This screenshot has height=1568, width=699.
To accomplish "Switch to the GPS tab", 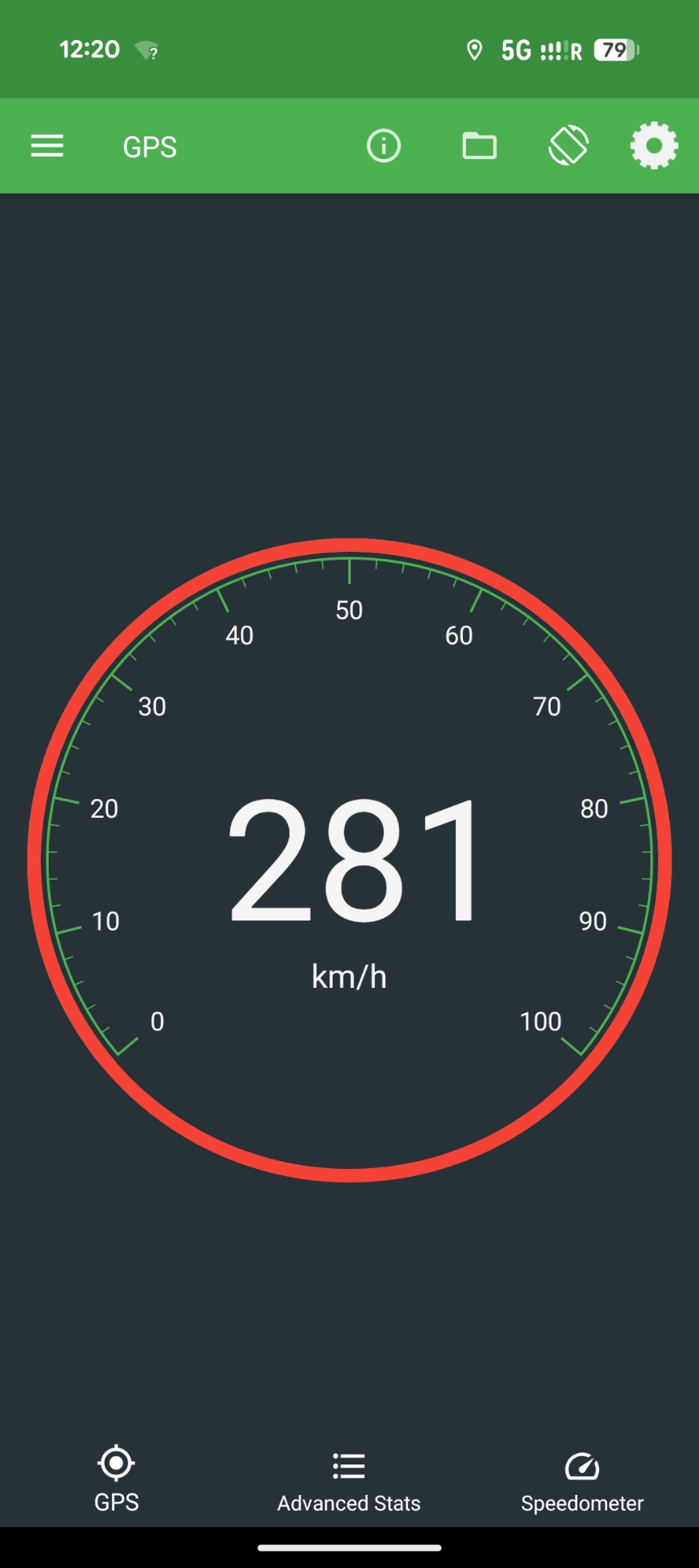I will [116, 1479].
